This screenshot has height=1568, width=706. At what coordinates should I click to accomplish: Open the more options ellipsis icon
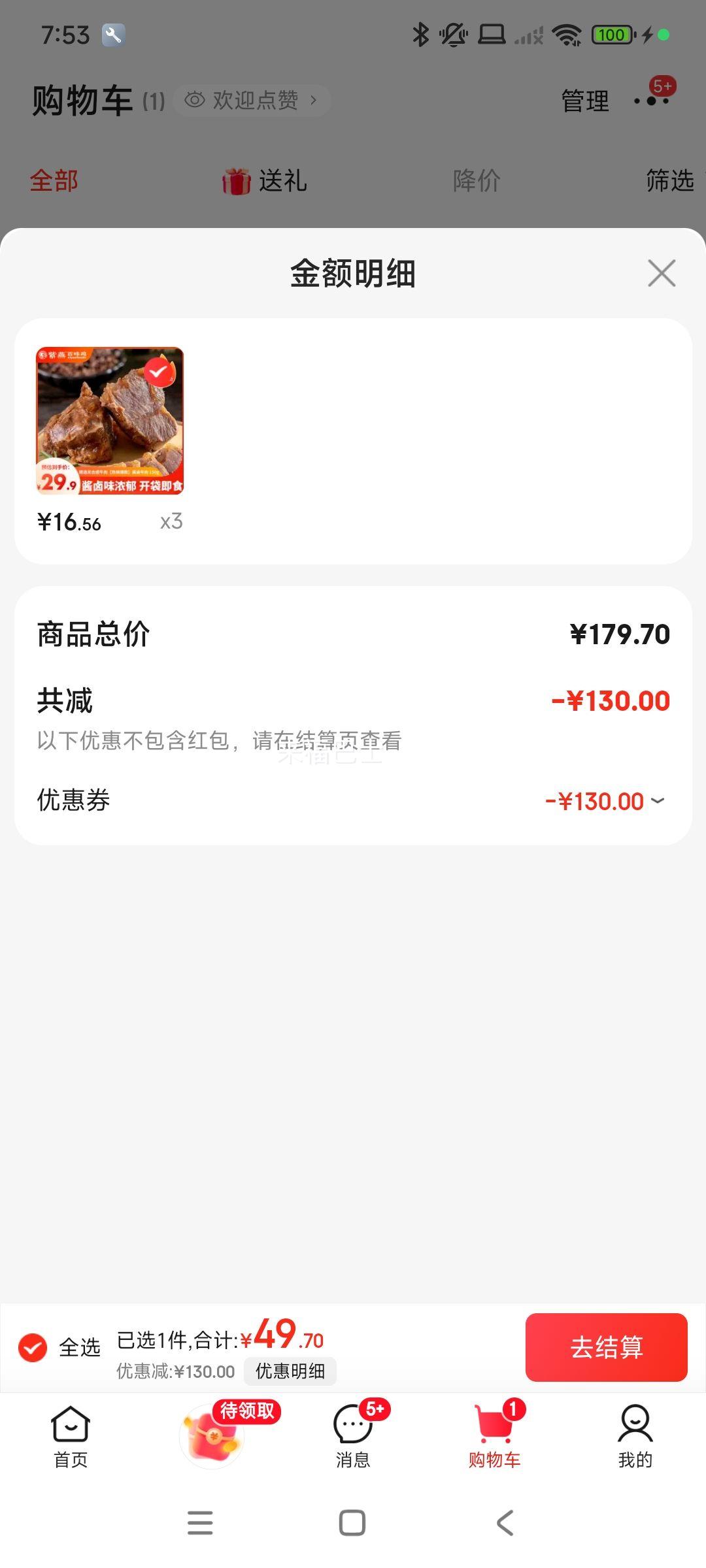pos(652,101)
